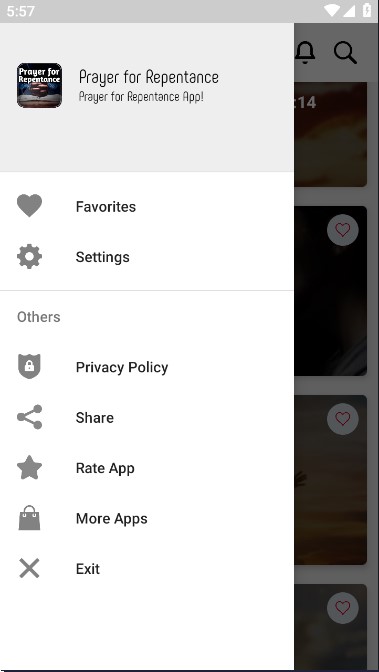The image size is (379, 672).
Task: Tap the search magnifier icon
Action: pyautogui.click(x=345, y=53)
